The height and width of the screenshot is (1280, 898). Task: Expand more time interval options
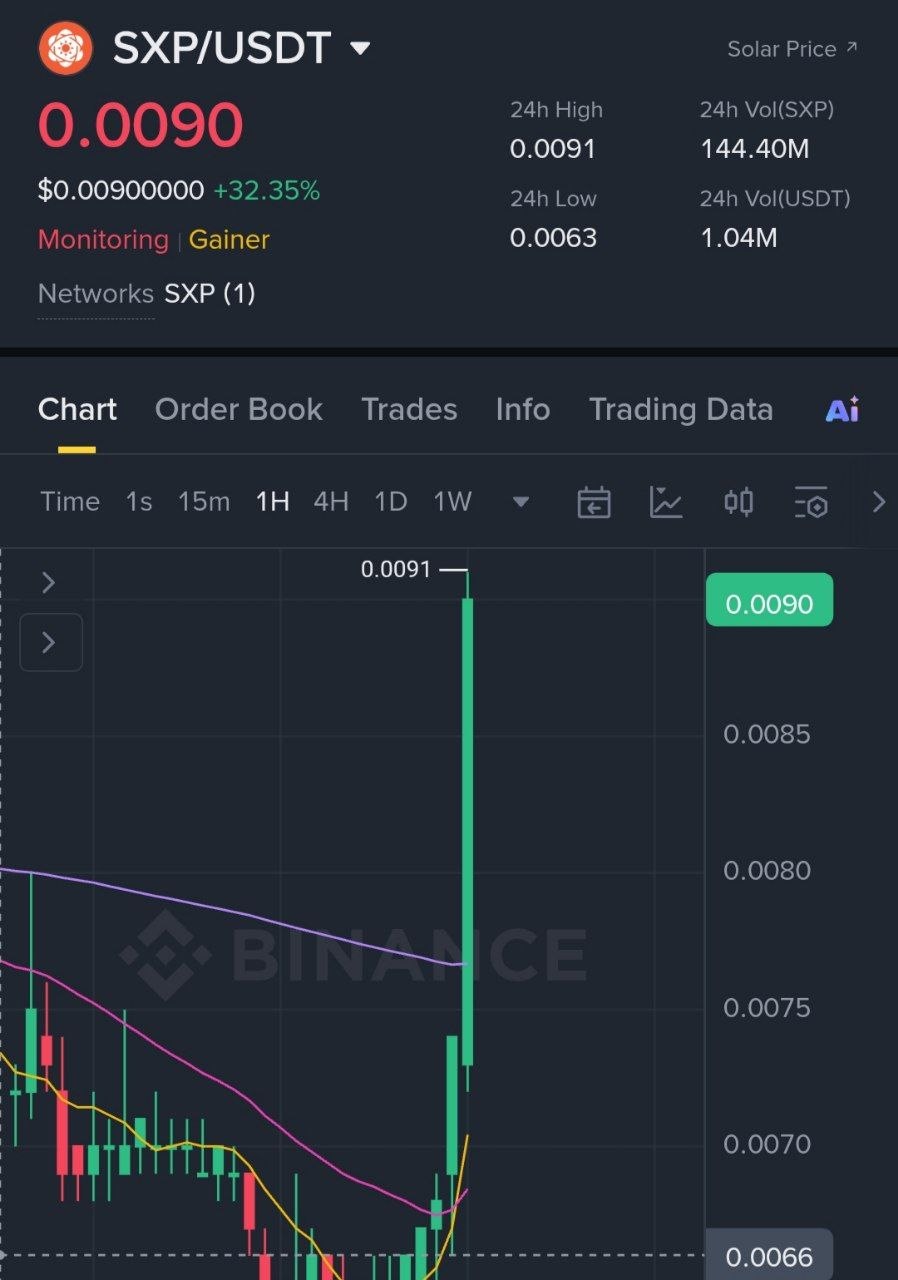pos(520,502)
